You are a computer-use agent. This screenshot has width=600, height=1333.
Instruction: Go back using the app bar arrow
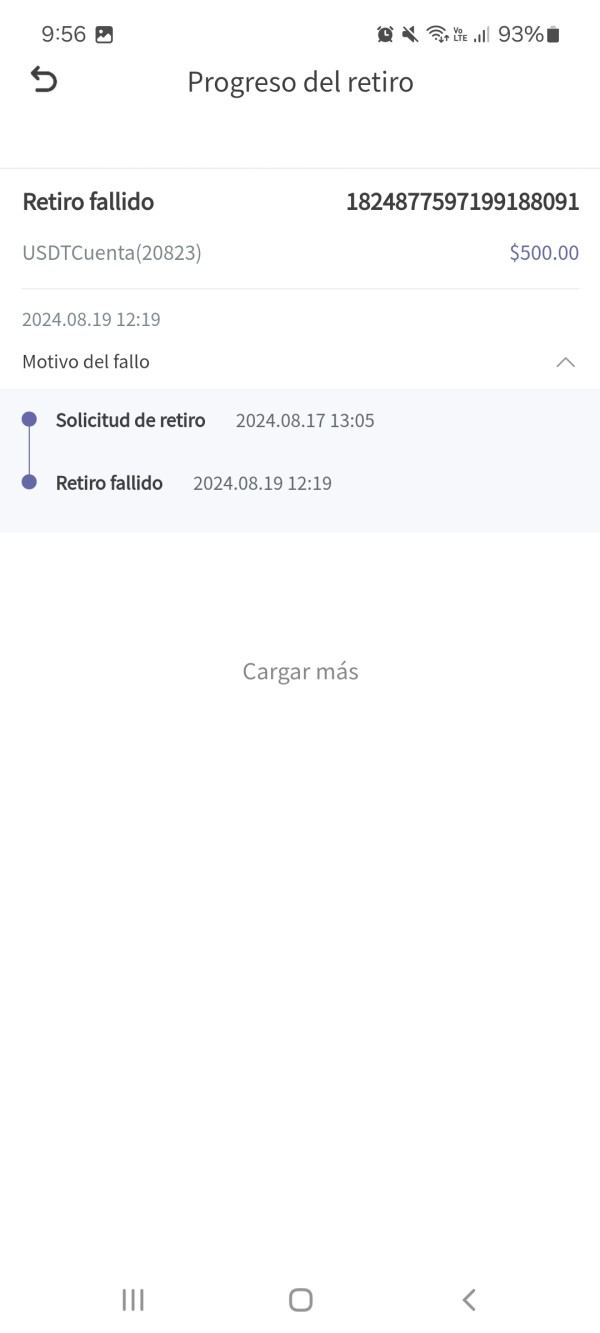pyautogui.click(x=44, y=80)
